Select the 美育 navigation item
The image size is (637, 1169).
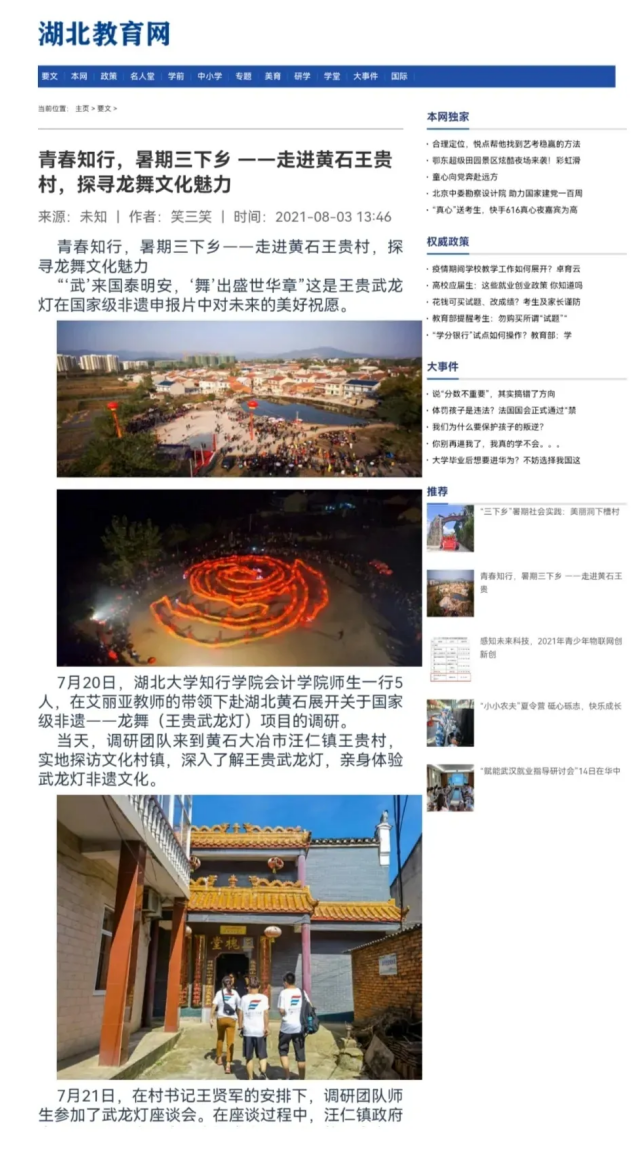[273, 76]
